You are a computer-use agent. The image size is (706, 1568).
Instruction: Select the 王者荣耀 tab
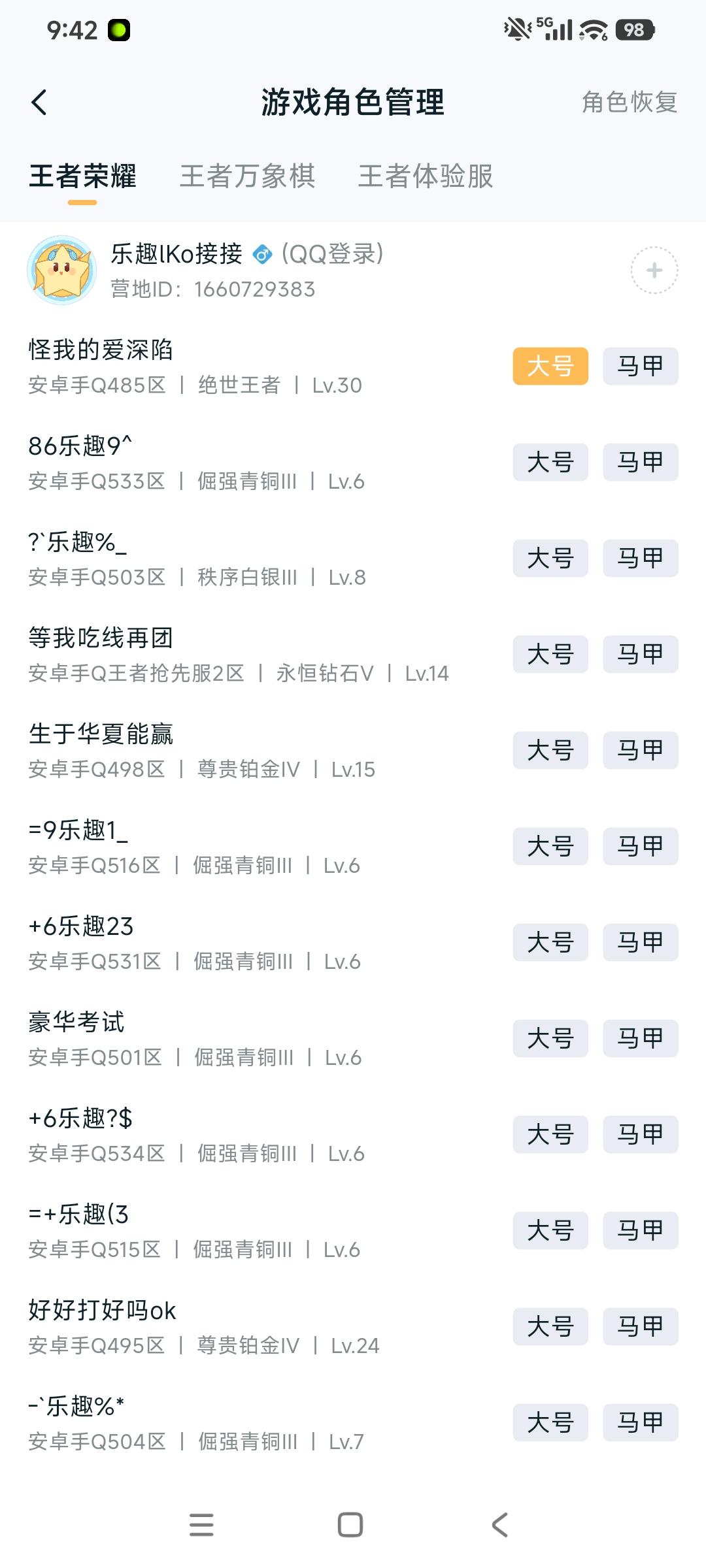82,176
